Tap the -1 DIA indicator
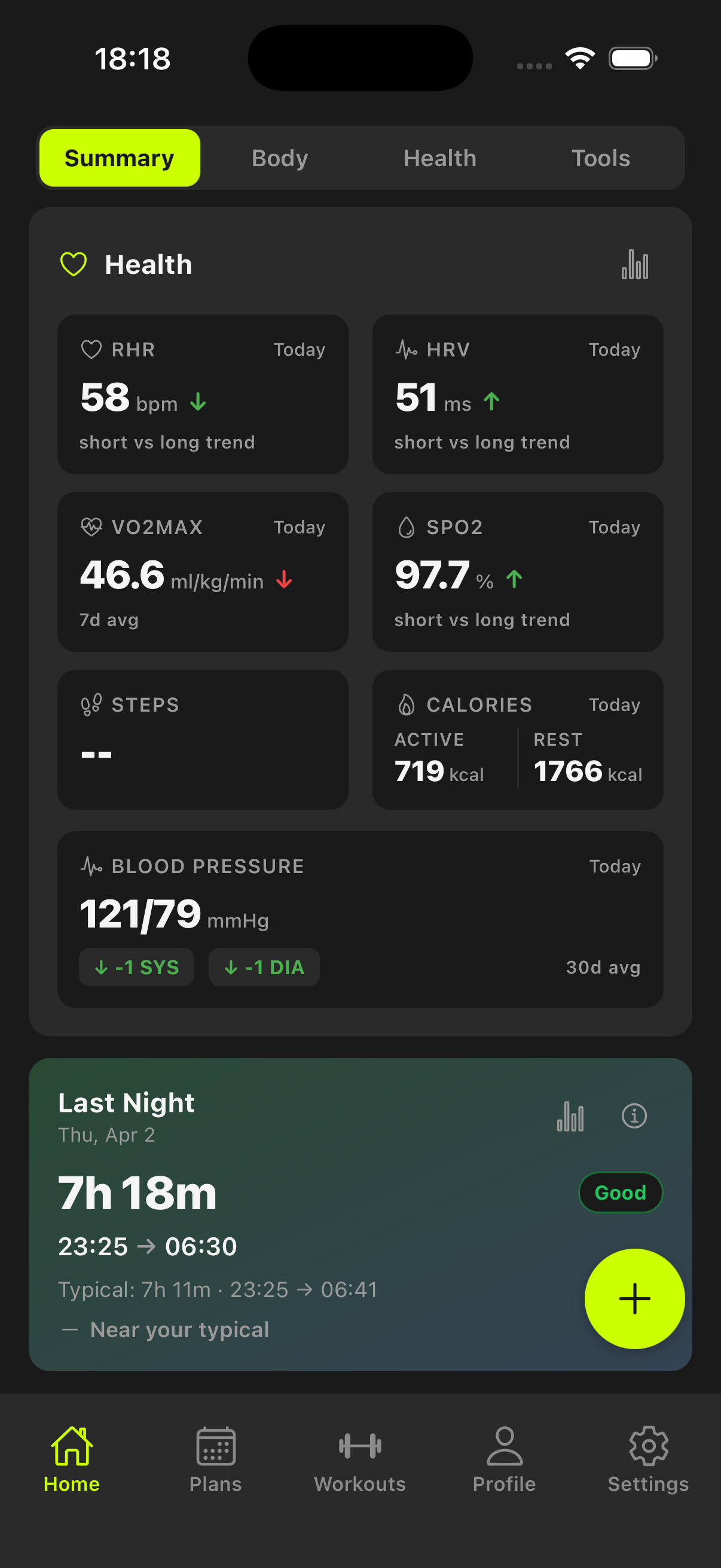This screenshot has width=721, height=1568. 264,966
